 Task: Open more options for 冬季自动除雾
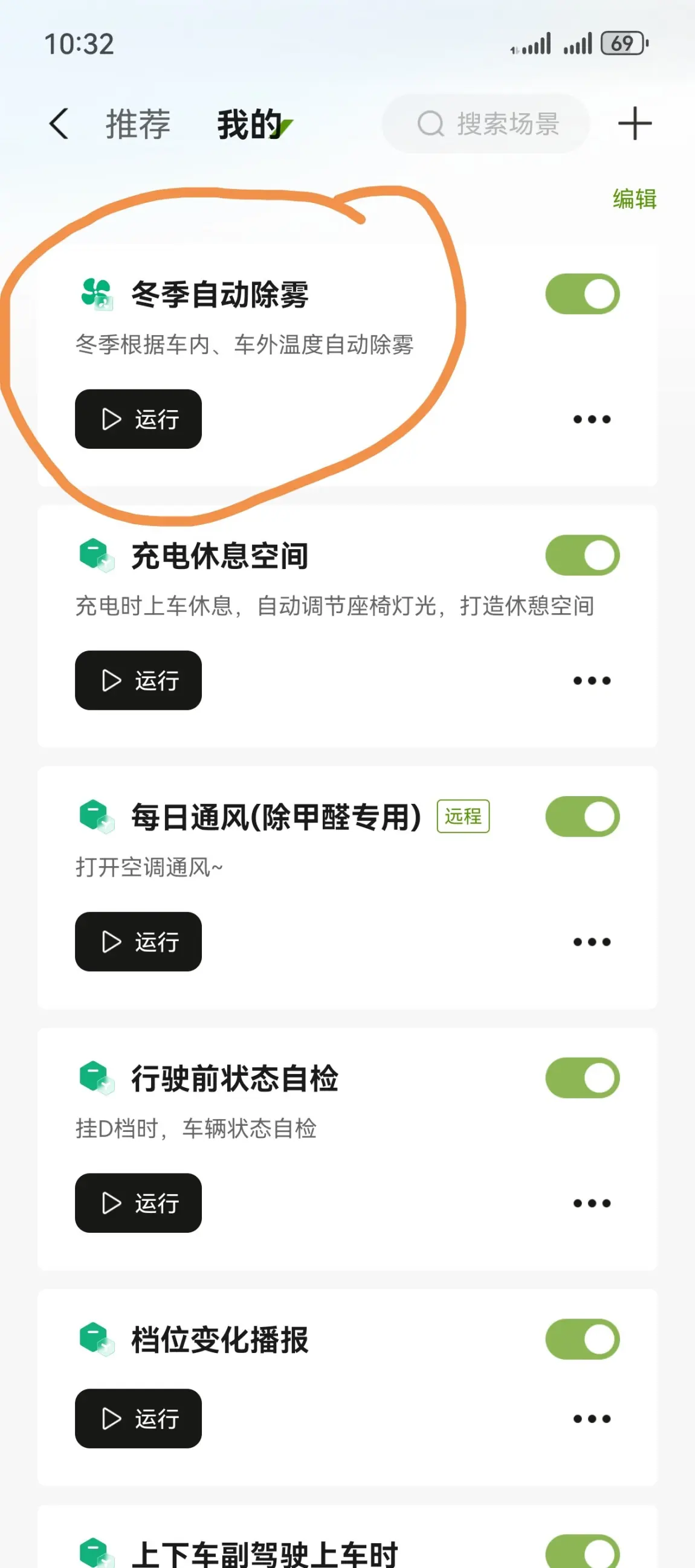[x=592, y=419]
